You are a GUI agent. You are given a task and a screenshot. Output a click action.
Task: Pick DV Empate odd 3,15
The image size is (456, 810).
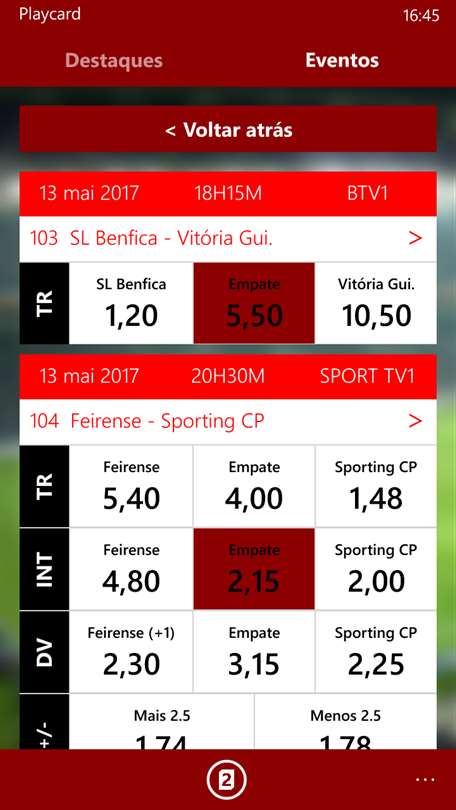(254, 652)
